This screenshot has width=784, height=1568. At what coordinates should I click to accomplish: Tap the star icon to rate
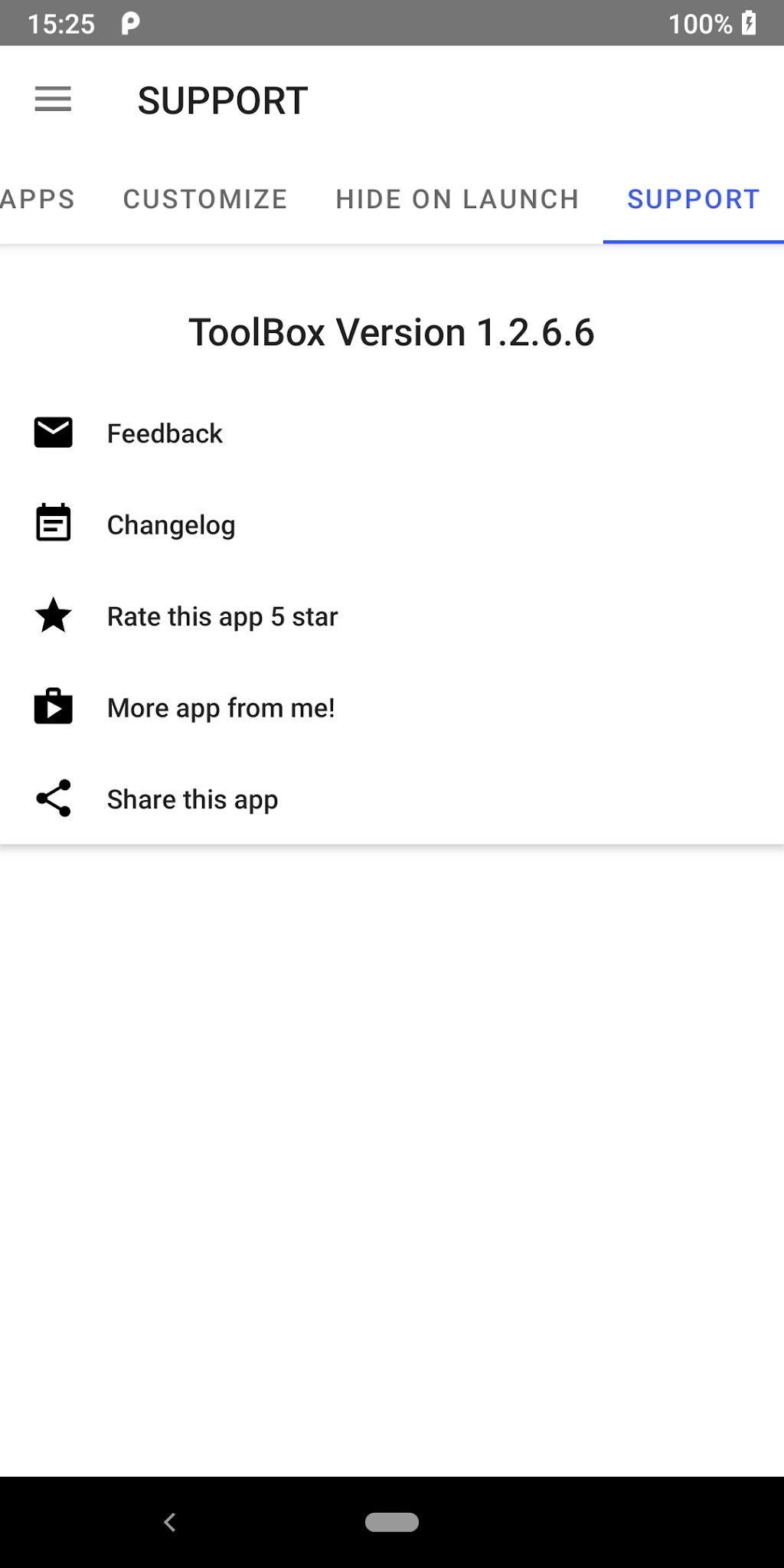53,616
